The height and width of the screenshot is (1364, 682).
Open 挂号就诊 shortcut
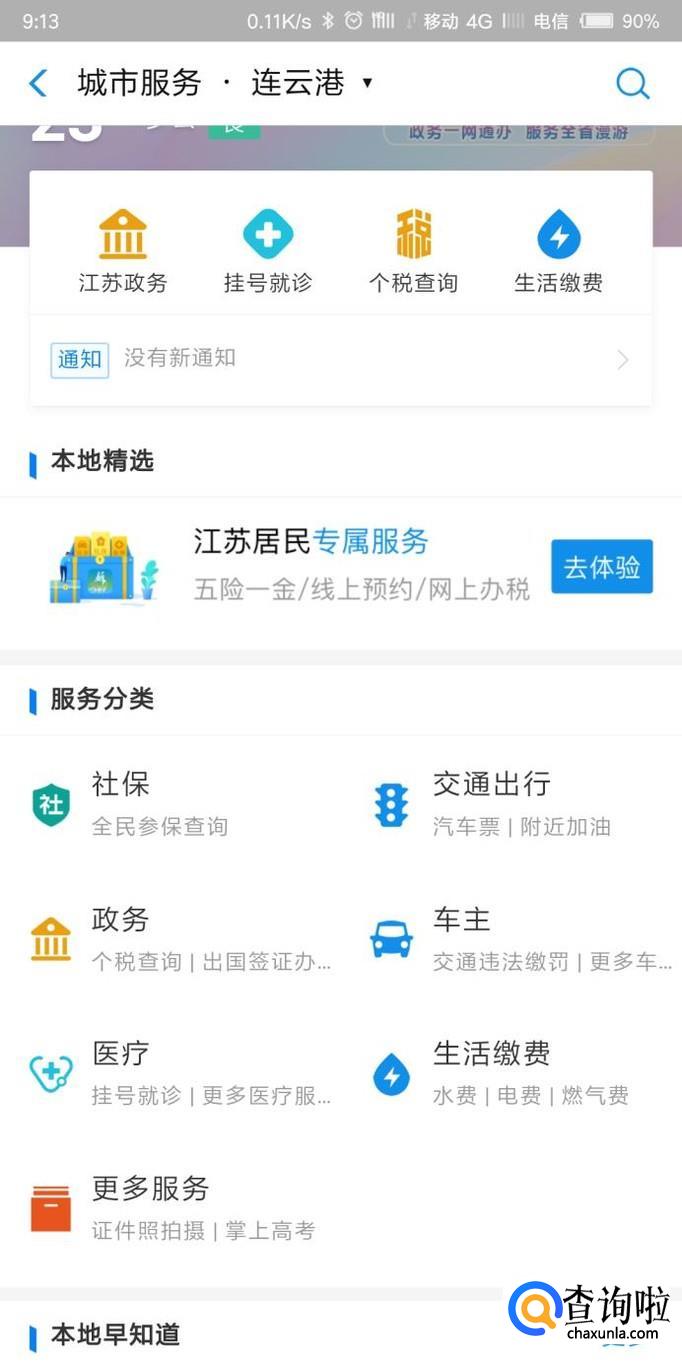click(268, 252)
